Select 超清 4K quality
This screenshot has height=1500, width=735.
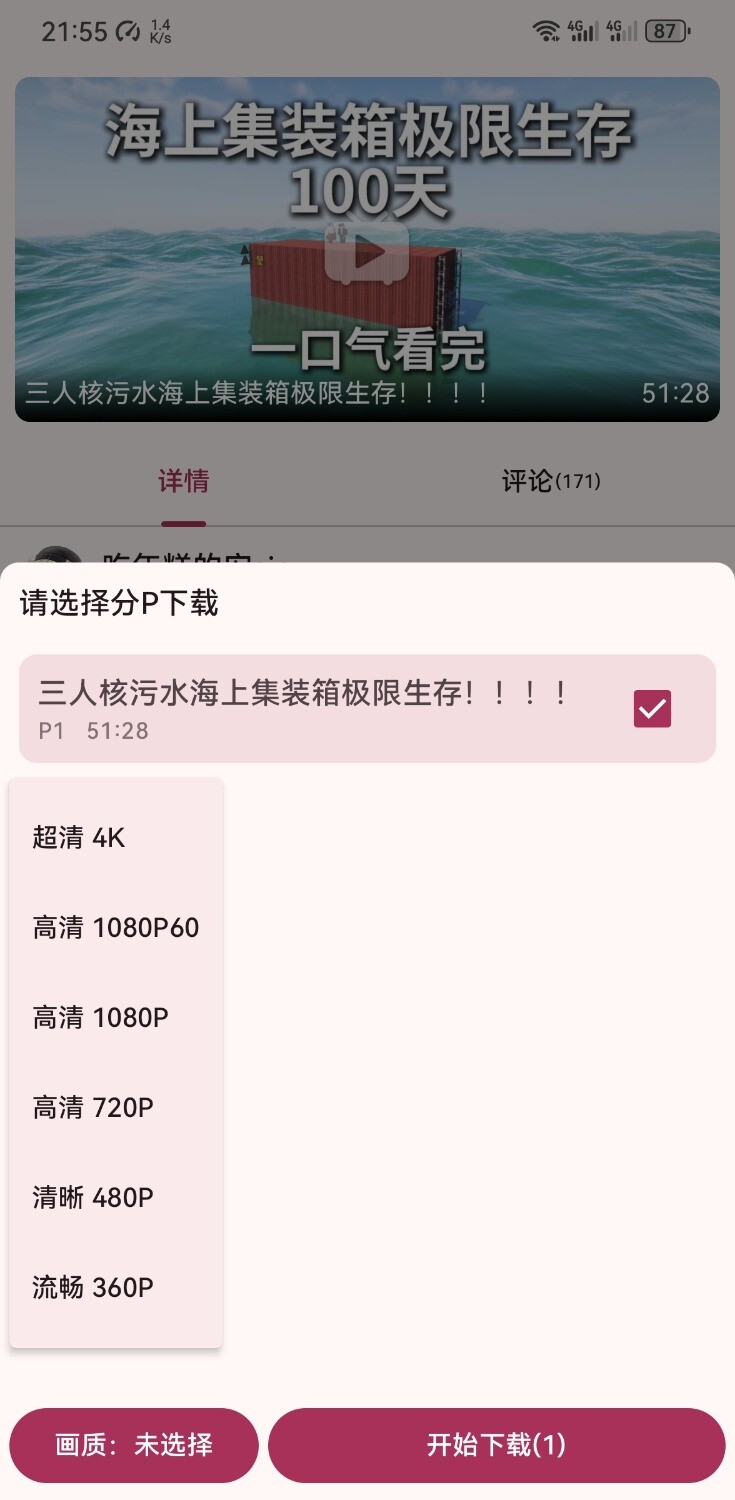(x=115, y=837)
